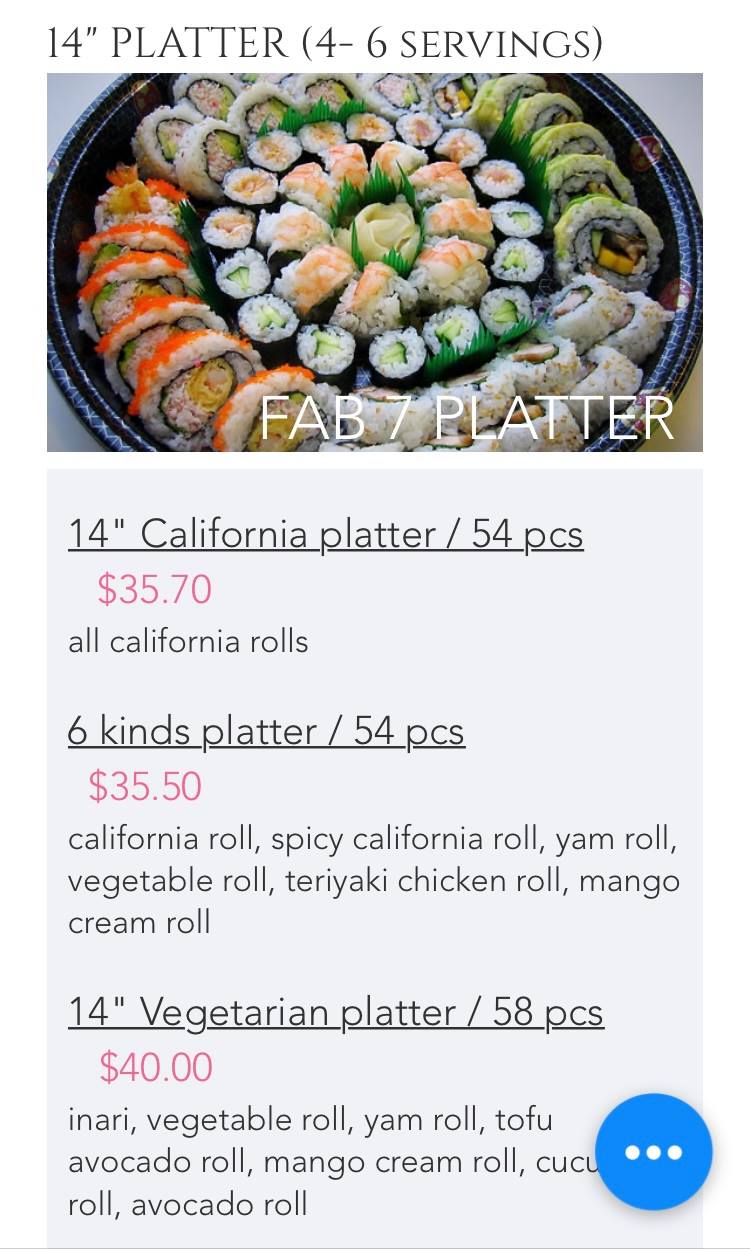Open the Fab 7 Platter sushi image
Screen dimensions: 750x1249
[374, 262]
